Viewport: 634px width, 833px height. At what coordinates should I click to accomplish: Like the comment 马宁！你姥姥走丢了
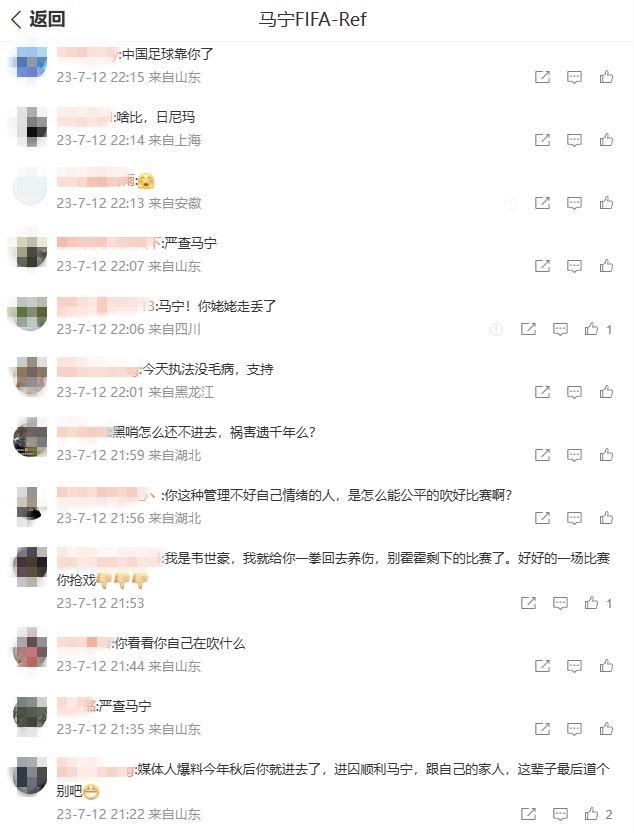[592, 329]
